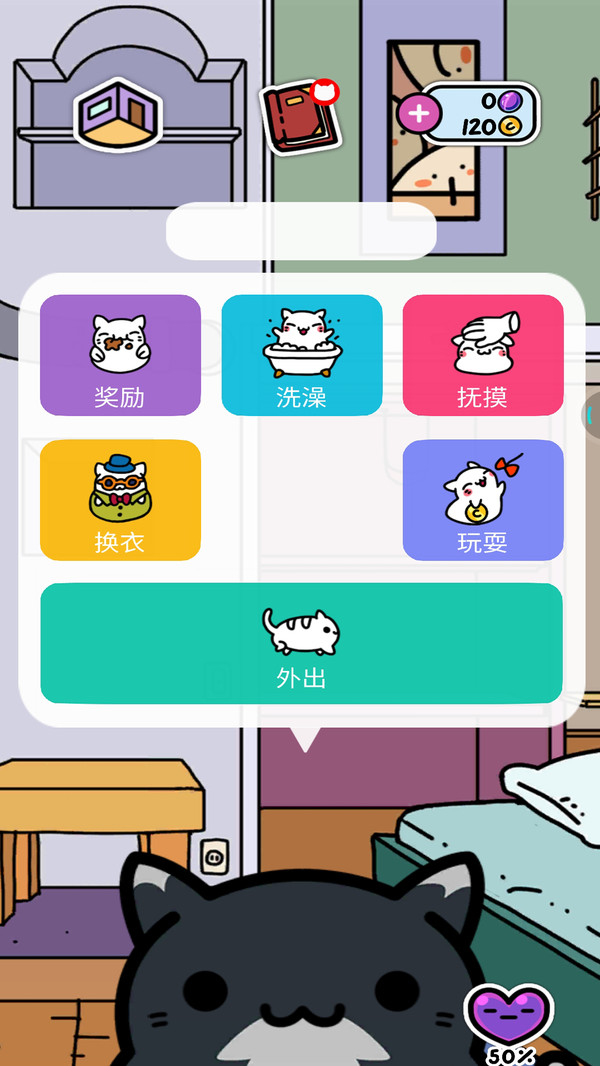
Task: Select 玩耍 to play with cat
Action: pyautogui.click(x=482, y=500)
